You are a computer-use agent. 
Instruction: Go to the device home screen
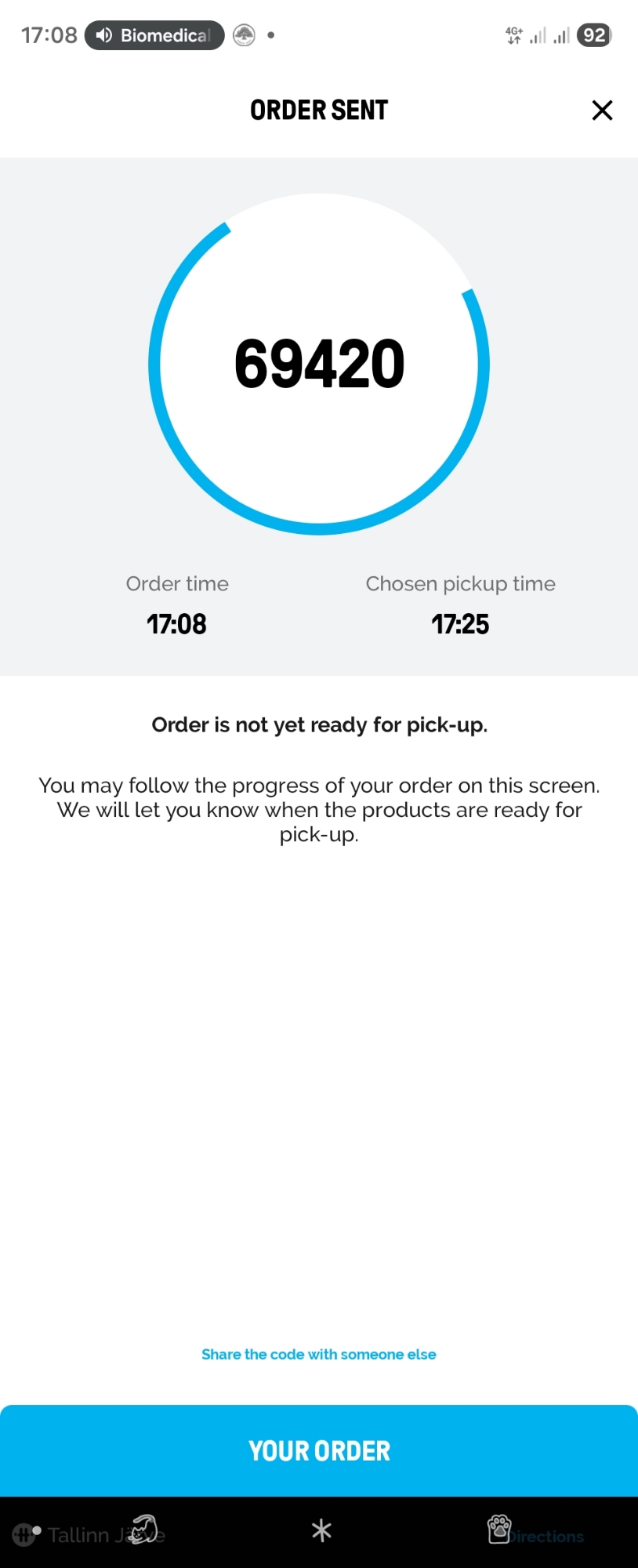321,1530
